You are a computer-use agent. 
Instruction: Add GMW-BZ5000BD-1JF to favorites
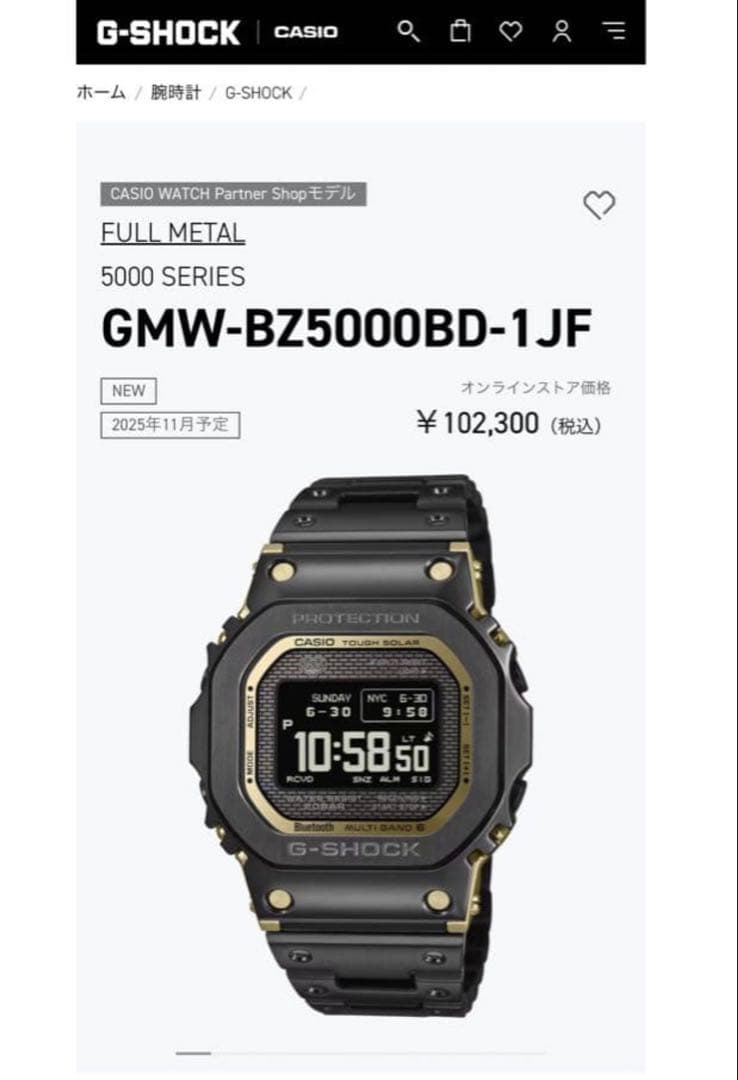(600, 204)
